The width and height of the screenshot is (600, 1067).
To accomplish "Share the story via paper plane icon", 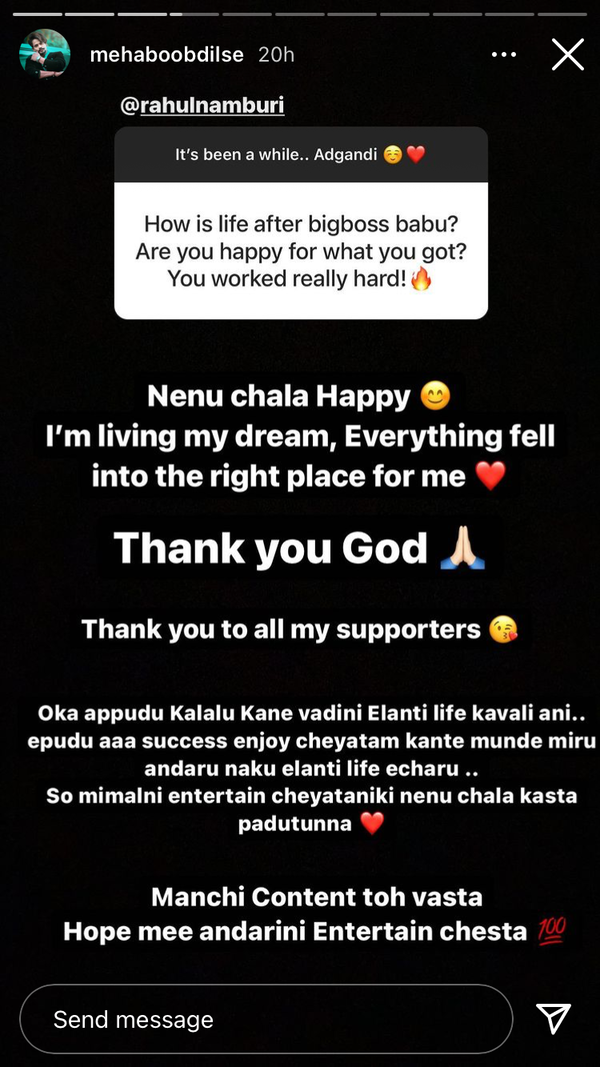I will coord(553,1018).
